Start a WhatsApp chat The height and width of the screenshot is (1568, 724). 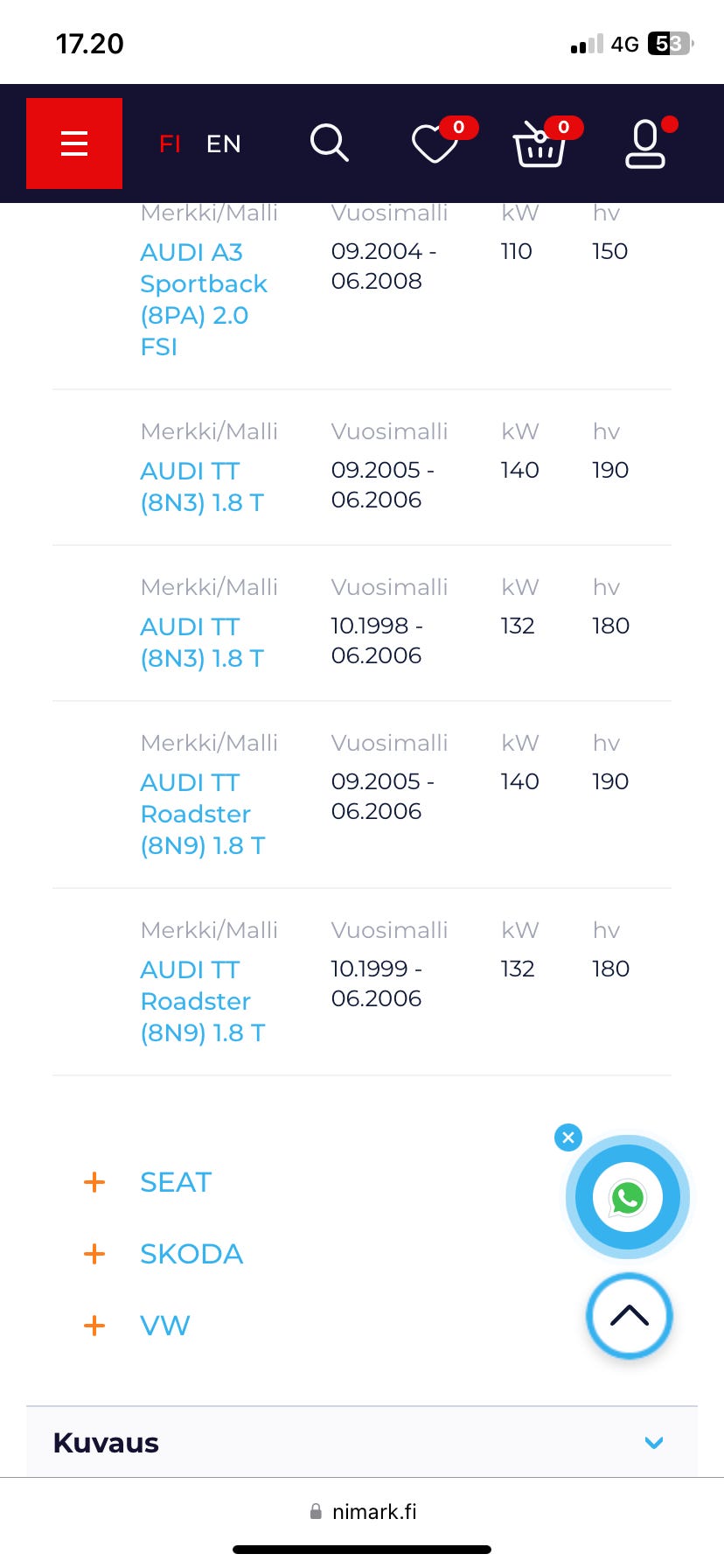coord(628,1197)
